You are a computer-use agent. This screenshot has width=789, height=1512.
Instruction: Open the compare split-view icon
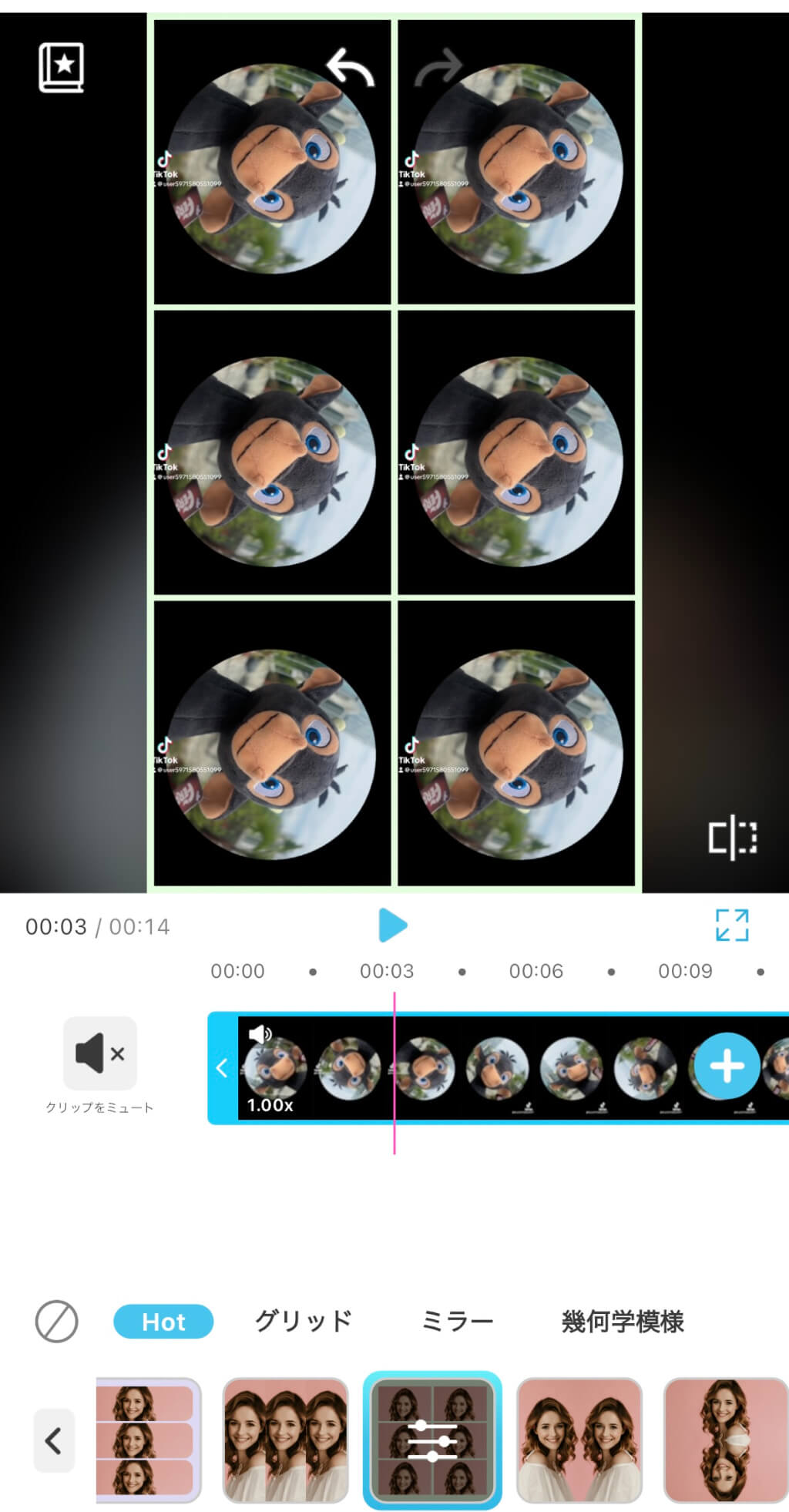point(732,837)
